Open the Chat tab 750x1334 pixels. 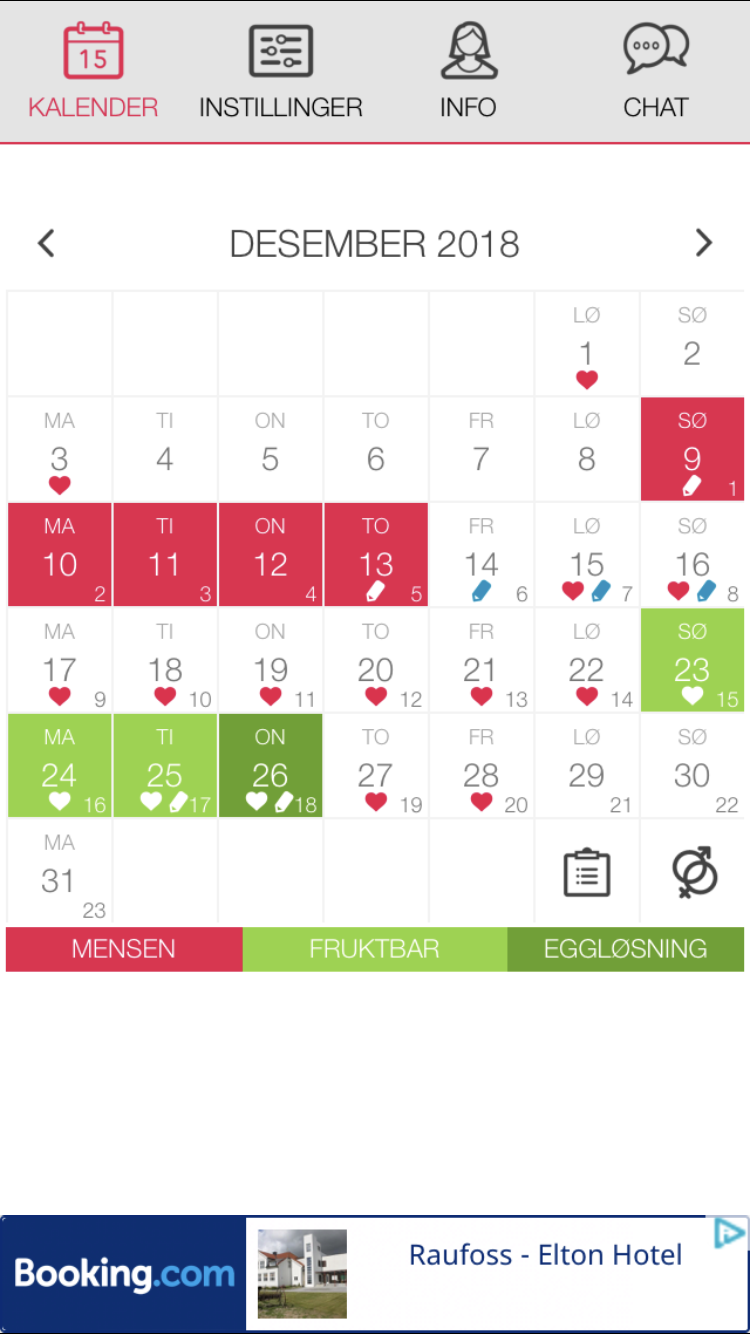[656, 72]
